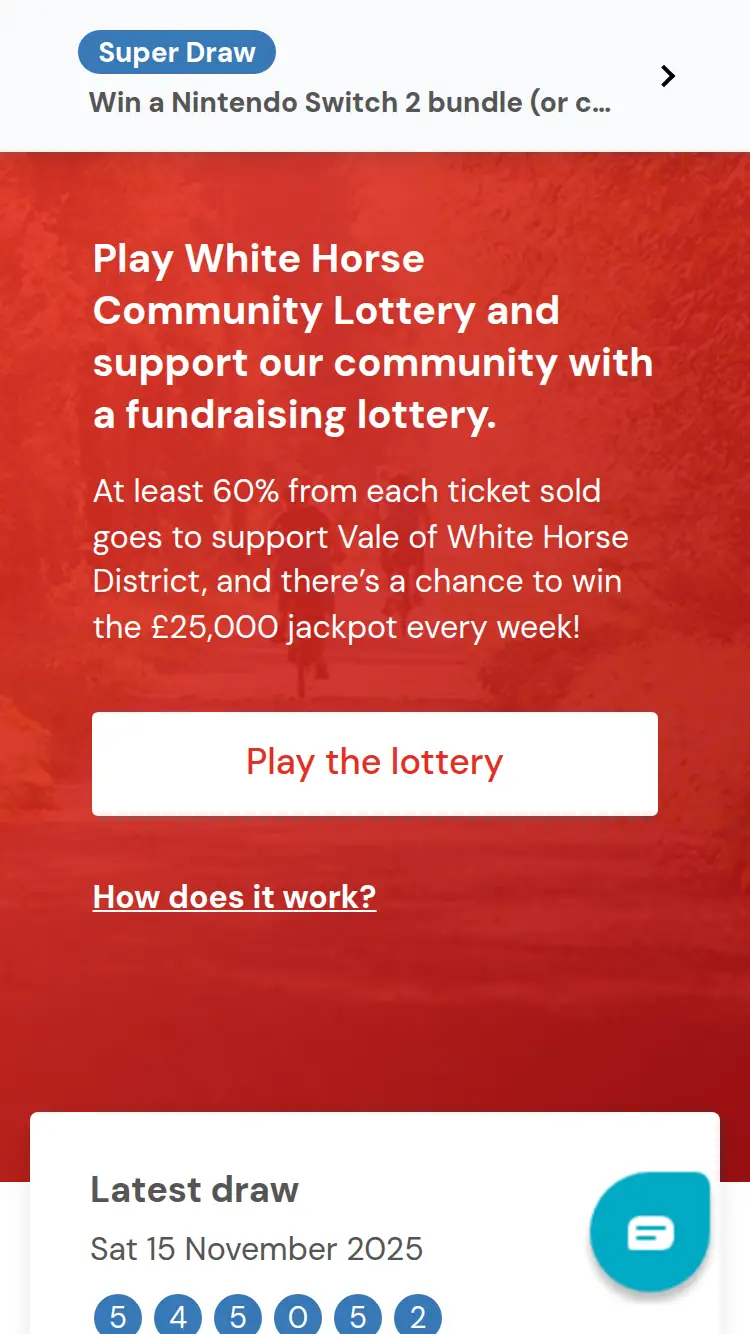This screenshot has width=750, height=1334.
Task: Click the White Horse Community Lottery hero heading
Action: click(x=373, y=336)
